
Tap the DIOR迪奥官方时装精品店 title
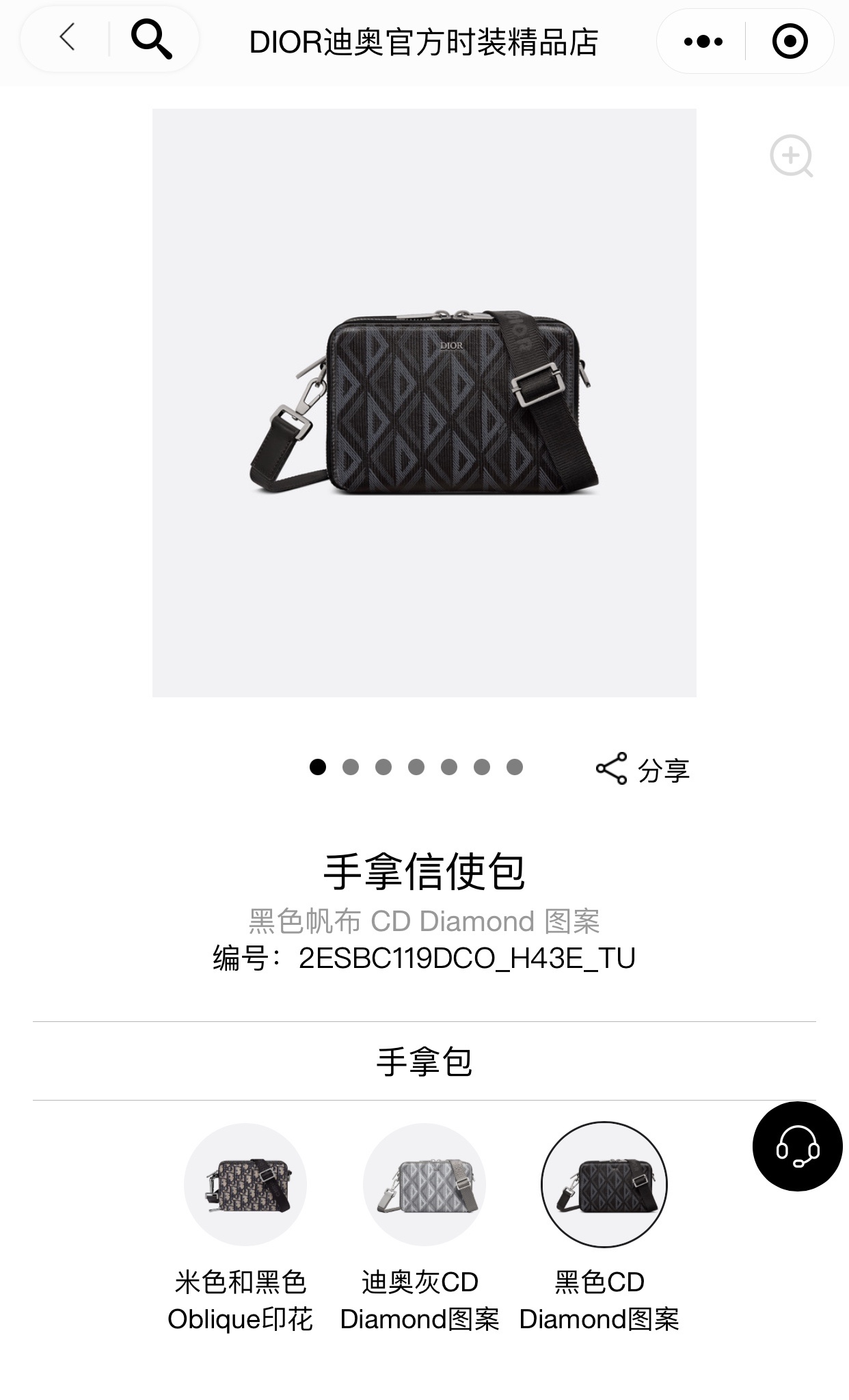point(424,41)
